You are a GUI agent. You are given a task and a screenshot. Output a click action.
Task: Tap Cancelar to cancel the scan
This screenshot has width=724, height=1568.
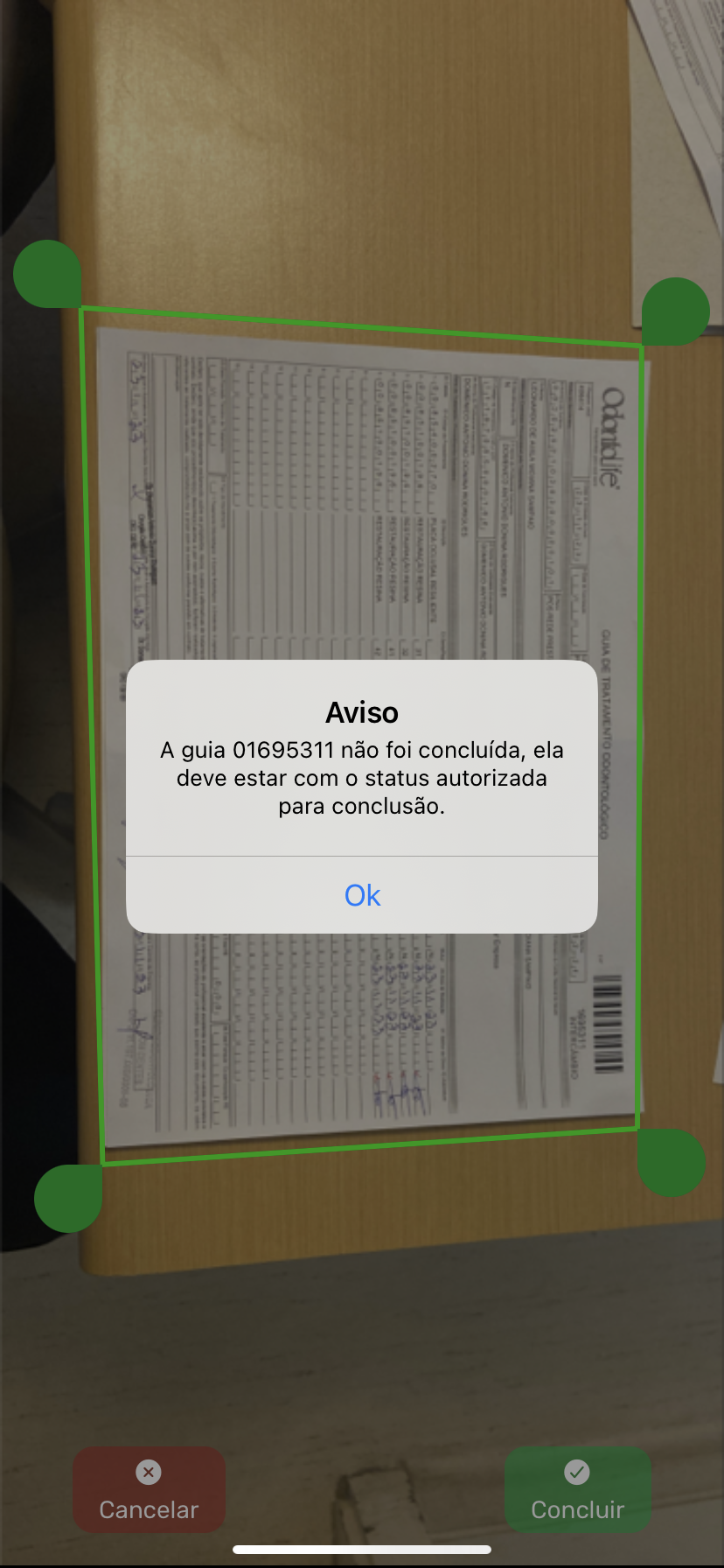[x=149, y=1491]
